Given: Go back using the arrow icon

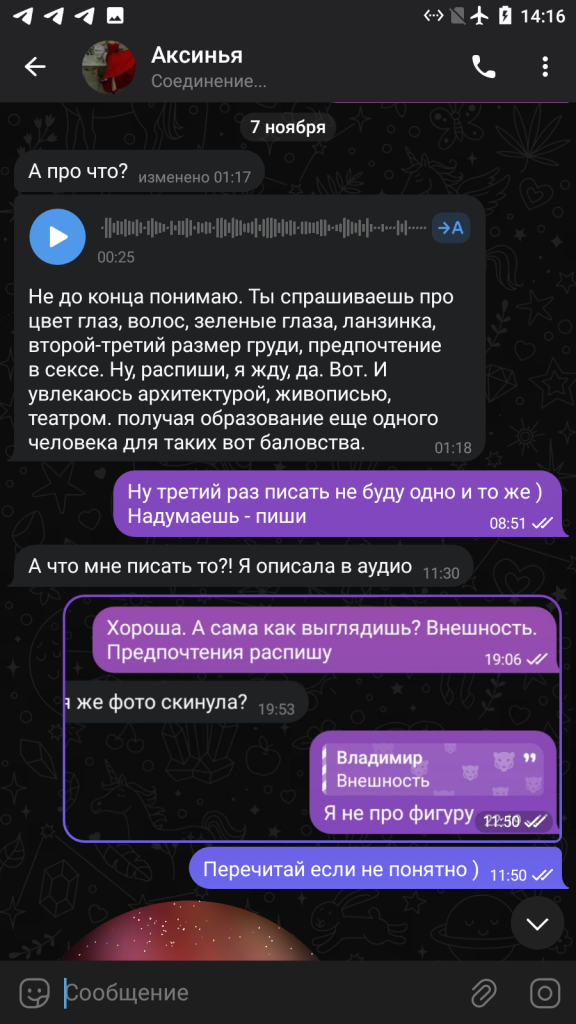Looking at the screenshot, I should click(35, 67).
